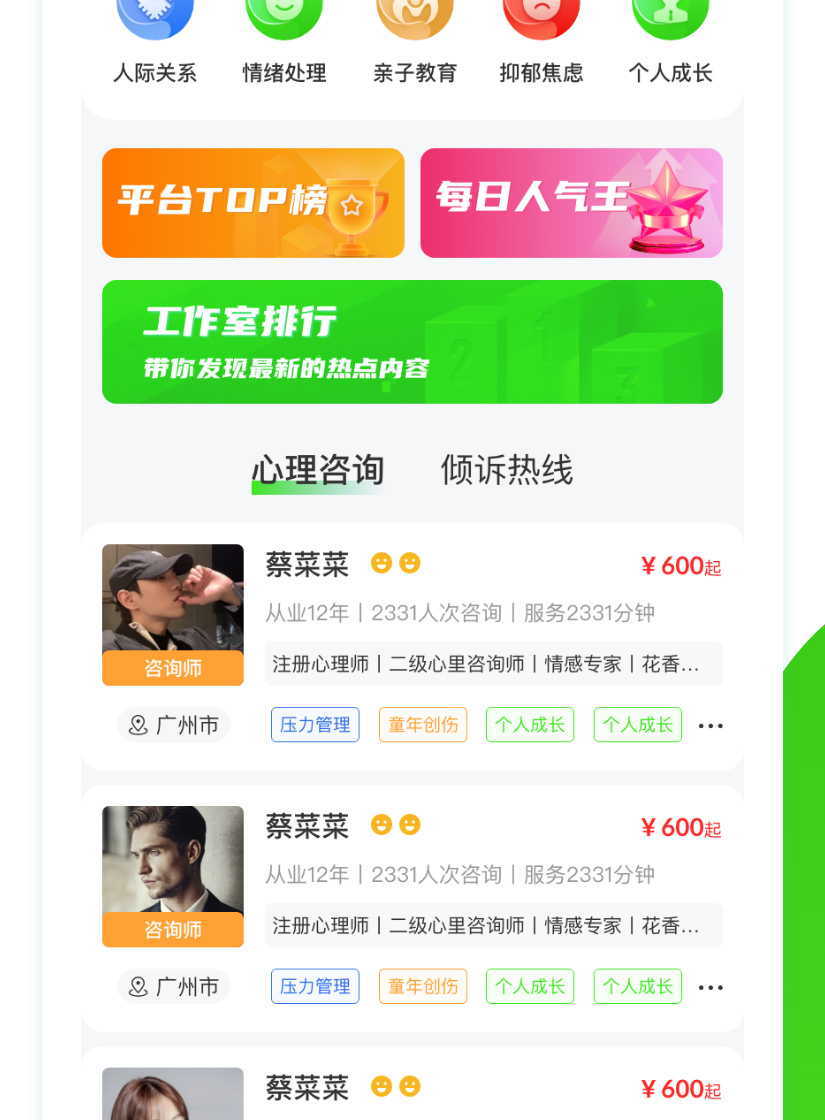The image size is (825, 1120).
Task: View the 每日人气王 banner
Action: click(571, 203)
